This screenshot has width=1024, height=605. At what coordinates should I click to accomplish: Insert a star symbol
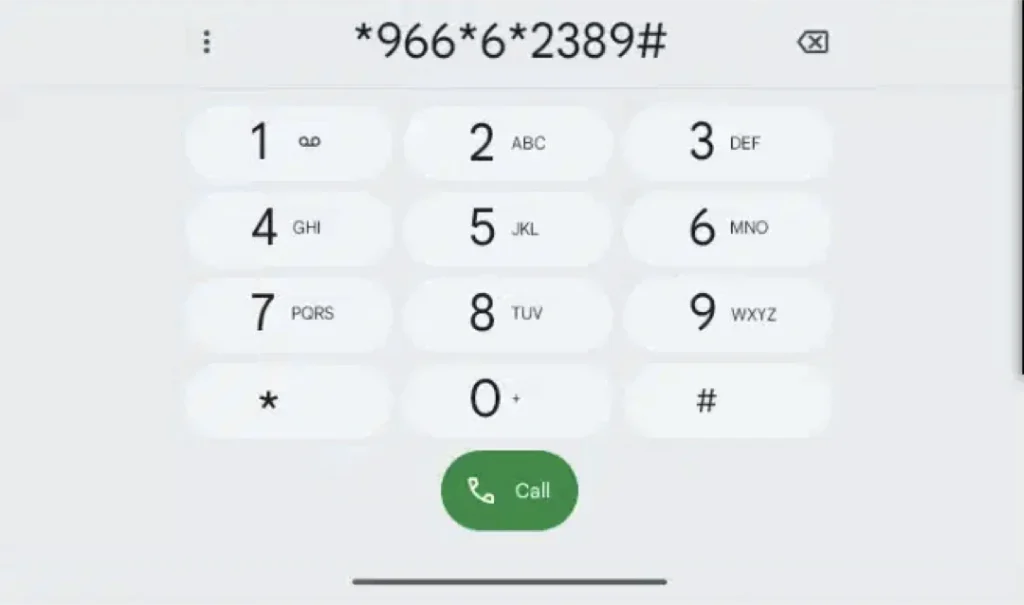point(288,401)
